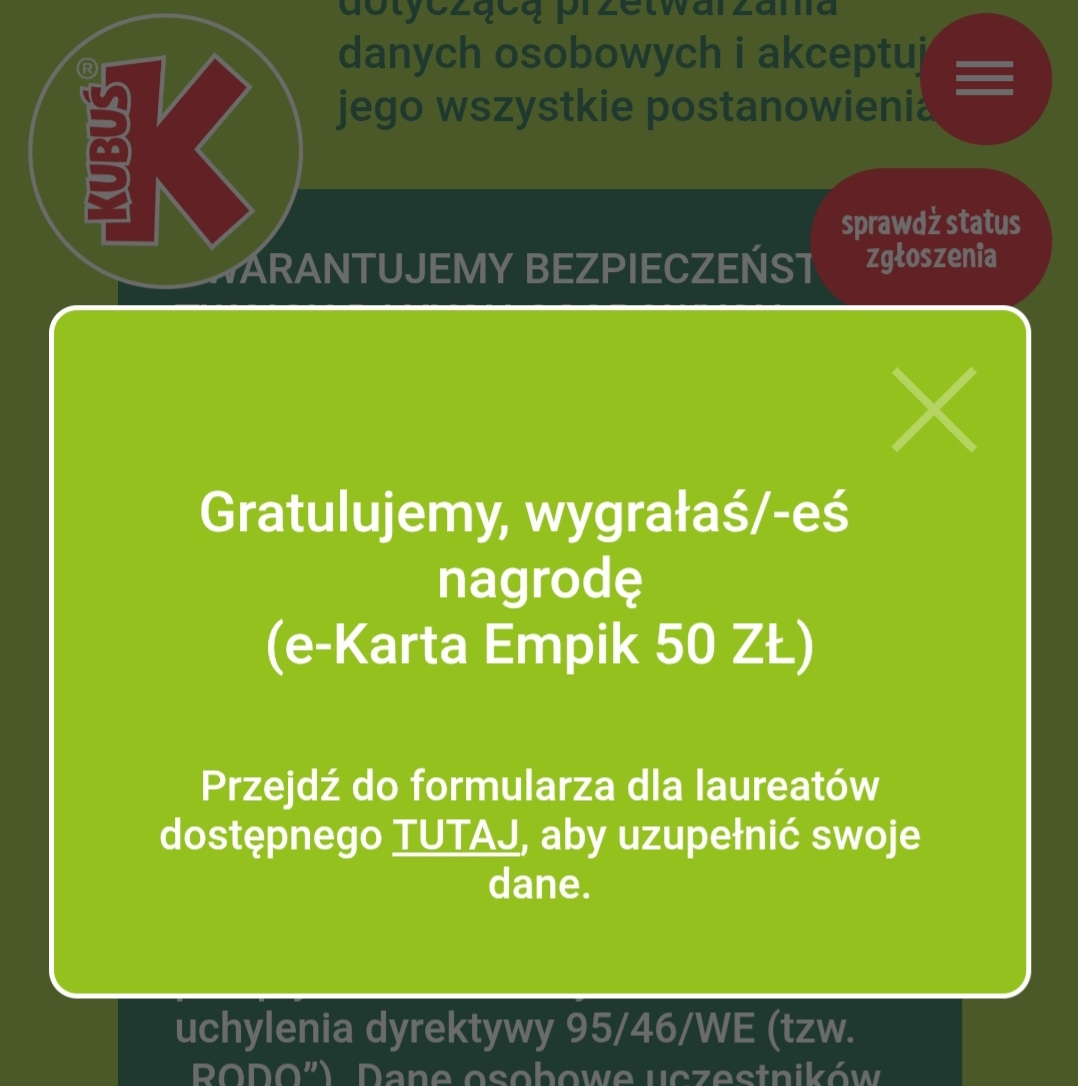
Task: Open the TUTAJ winners form link
Action: (x=456, y=836)
